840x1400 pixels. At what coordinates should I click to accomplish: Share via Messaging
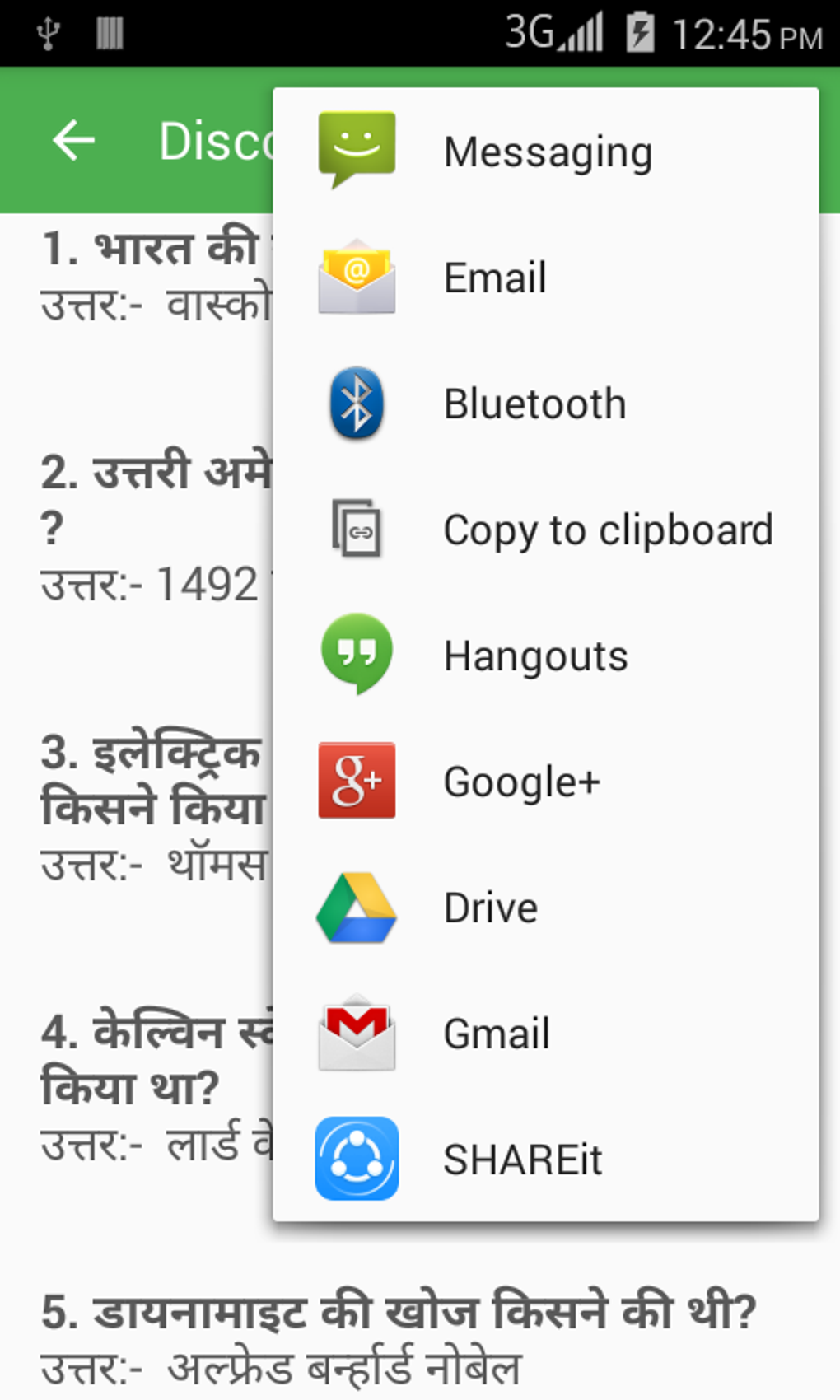545,152
